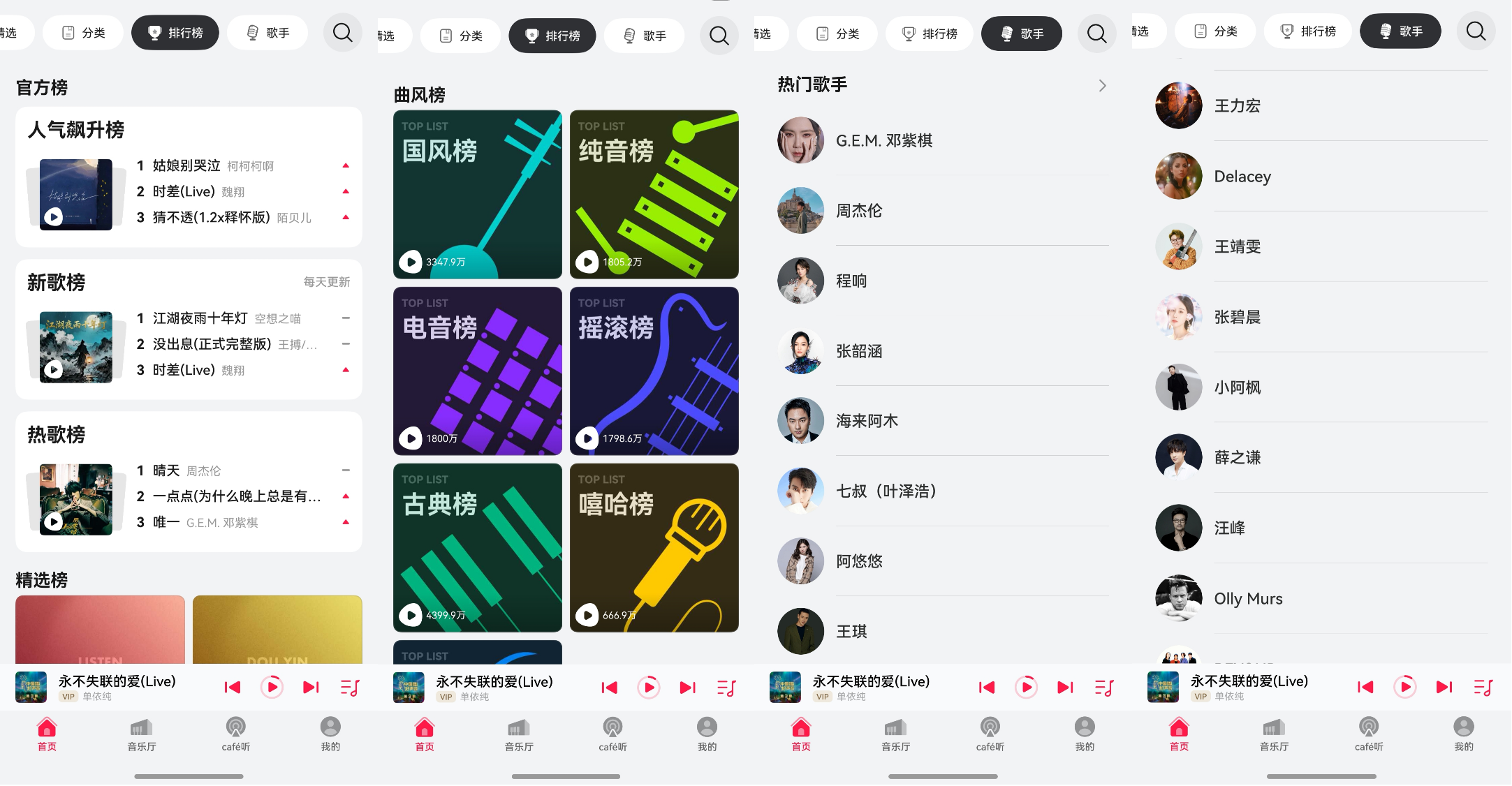The width and height of the screenshot is (1512, 786).
Task: Start playing the 电音榜 chart
Action: pyautogui.click(x=411, y=438)
